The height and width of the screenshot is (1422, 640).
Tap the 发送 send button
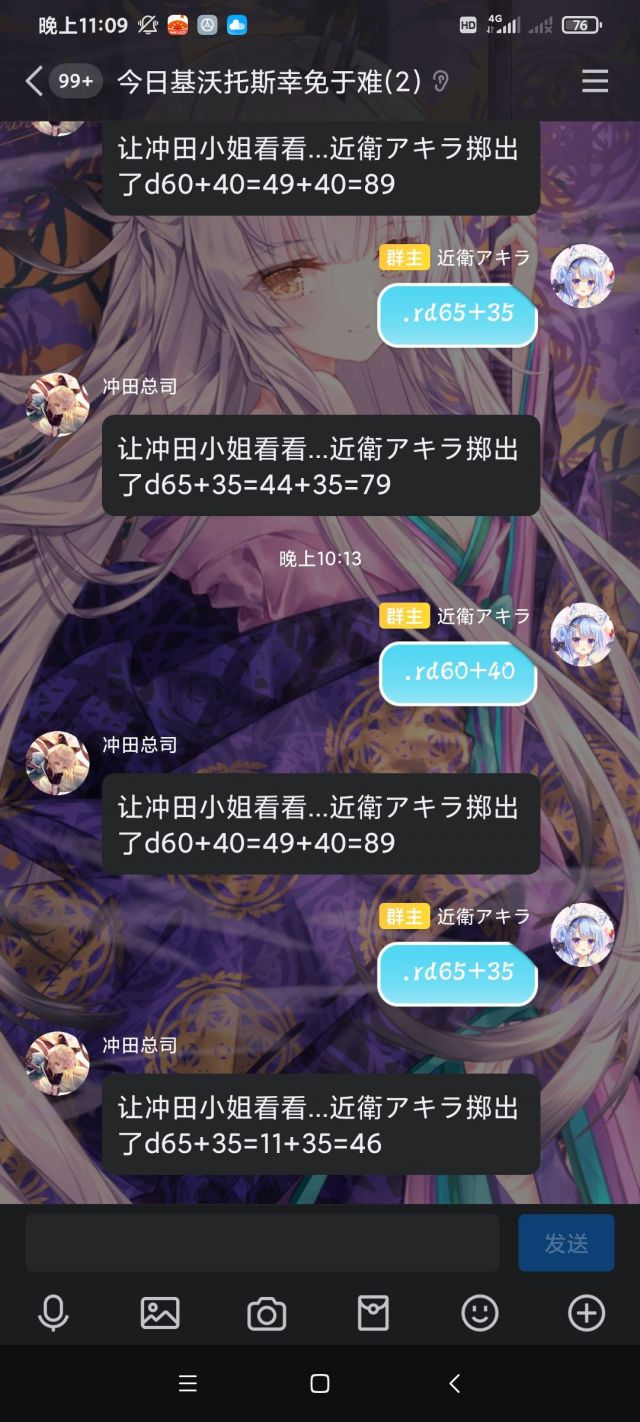pos(566,1243)
